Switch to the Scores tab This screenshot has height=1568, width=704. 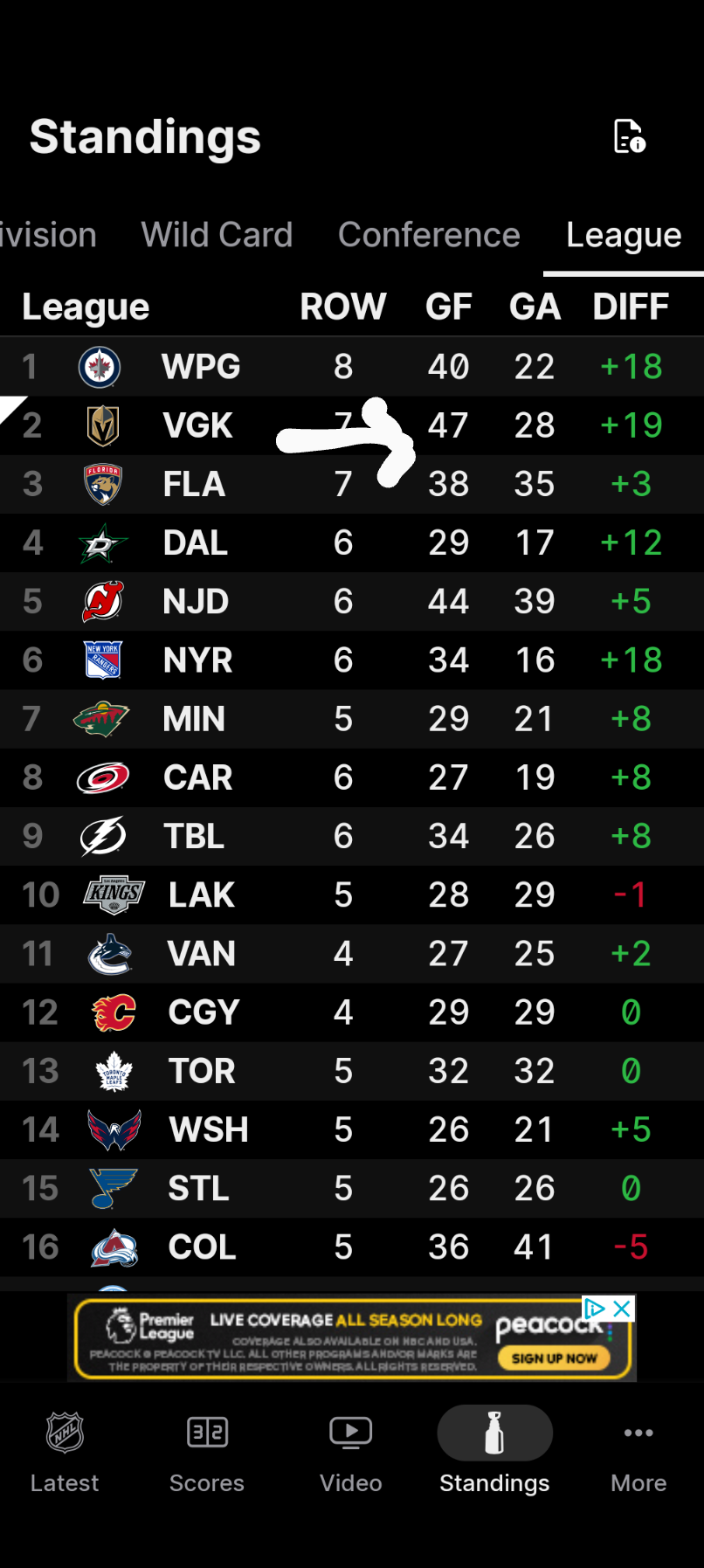coord(207,1451)
